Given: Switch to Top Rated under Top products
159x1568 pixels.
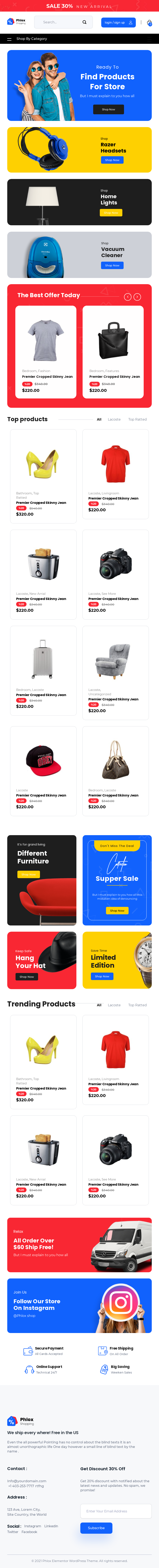Looking at the screenshot, I should [137, 419].
